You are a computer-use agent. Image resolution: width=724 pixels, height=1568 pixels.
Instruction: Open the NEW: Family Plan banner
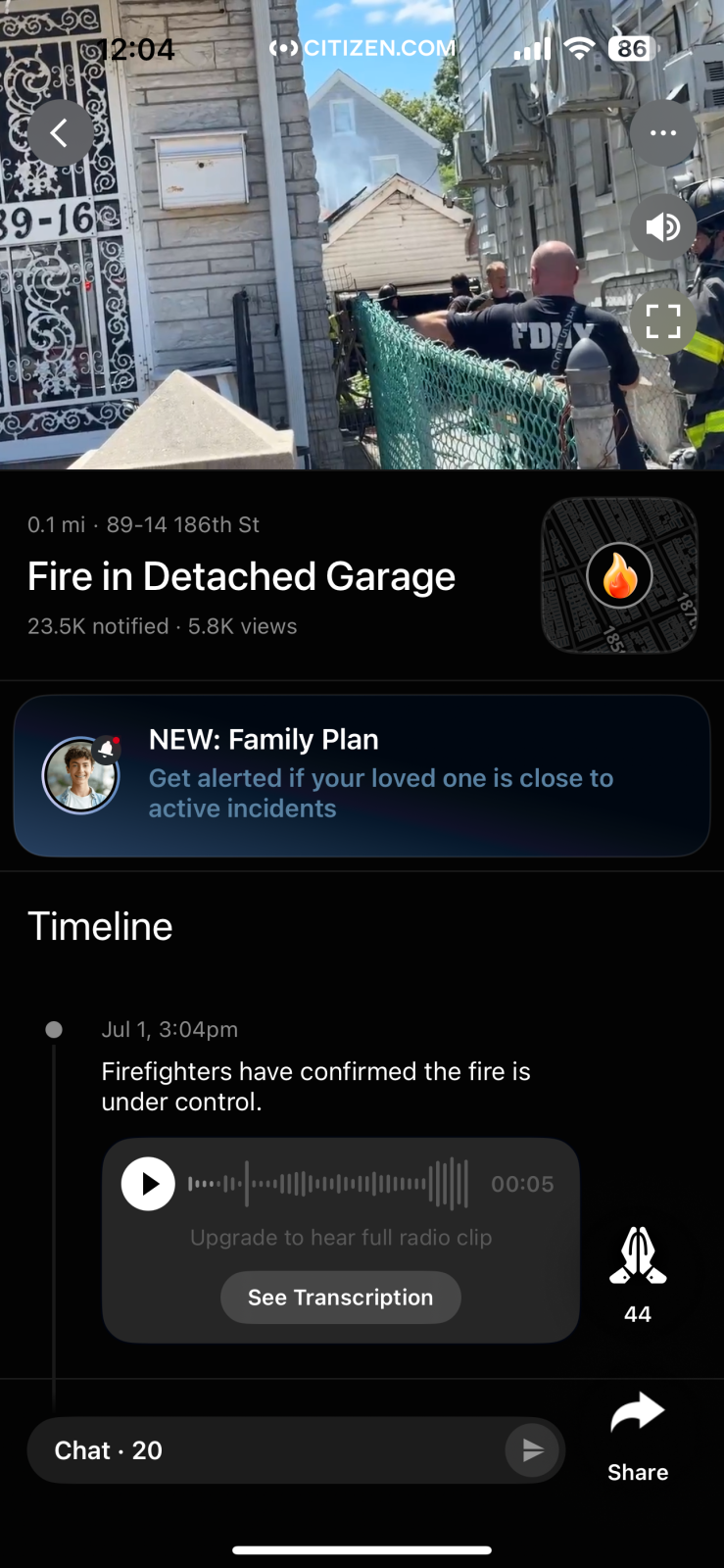(362, 775)
